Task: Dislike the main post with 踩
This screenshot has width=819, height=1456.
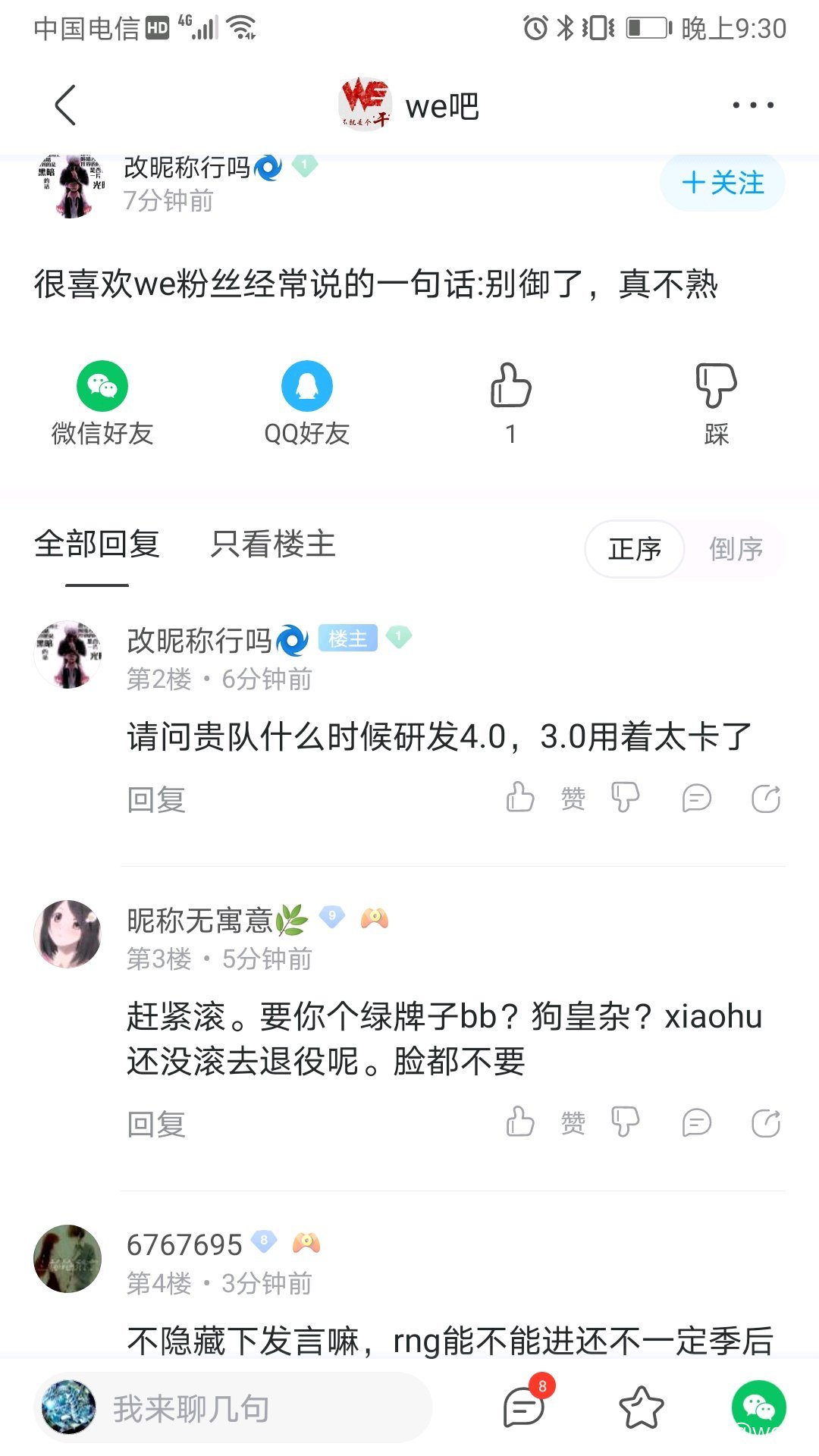Action: point(716,403)
